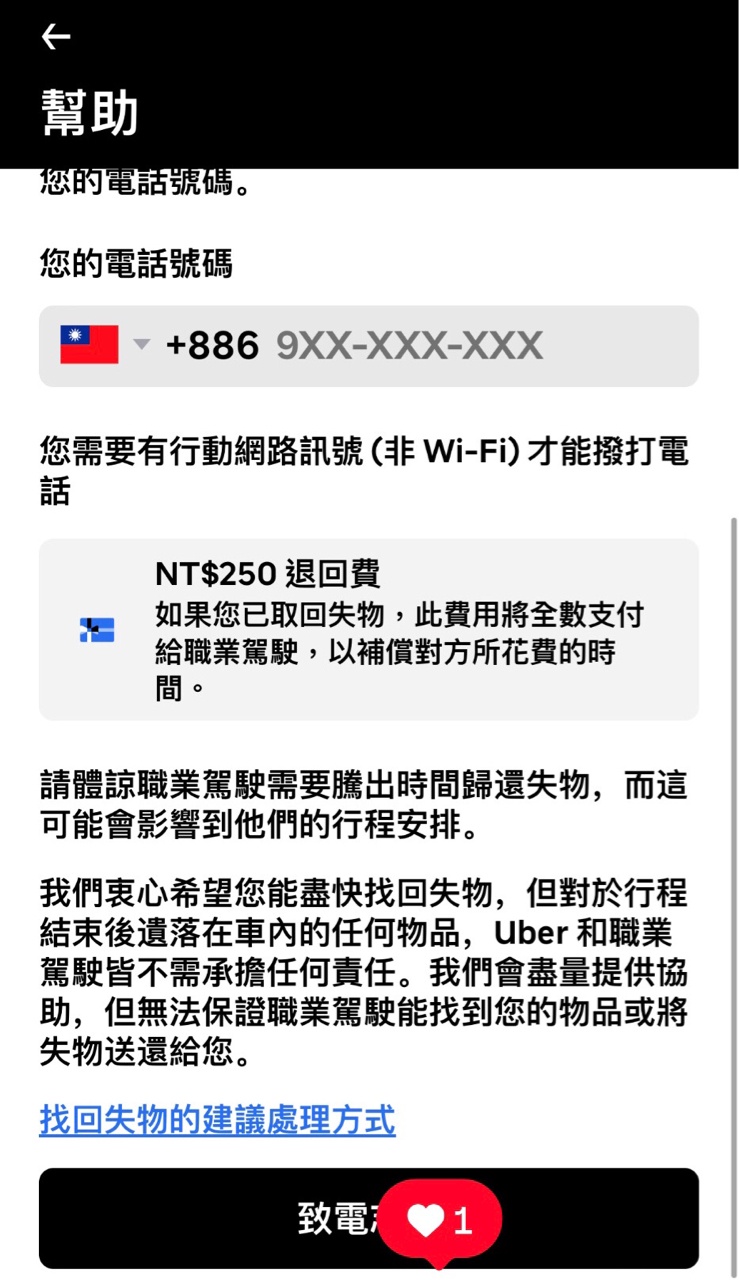
Task: Open the Taiwan country code dropdown
Action: coord(105,345)
